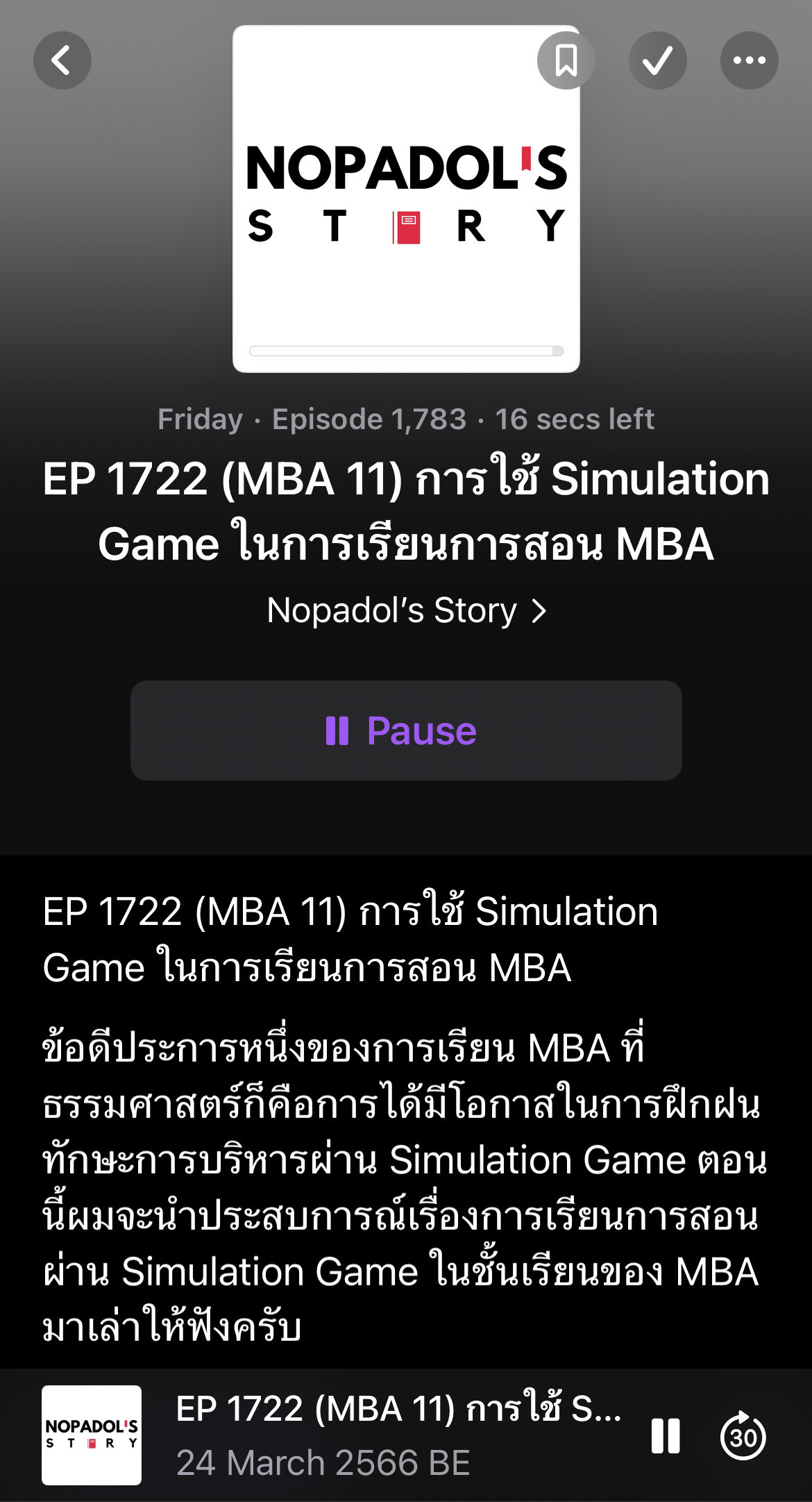The image size is (812, 1502).
Task: Open the Nopadol's Story show page
Action: [406, 611]
